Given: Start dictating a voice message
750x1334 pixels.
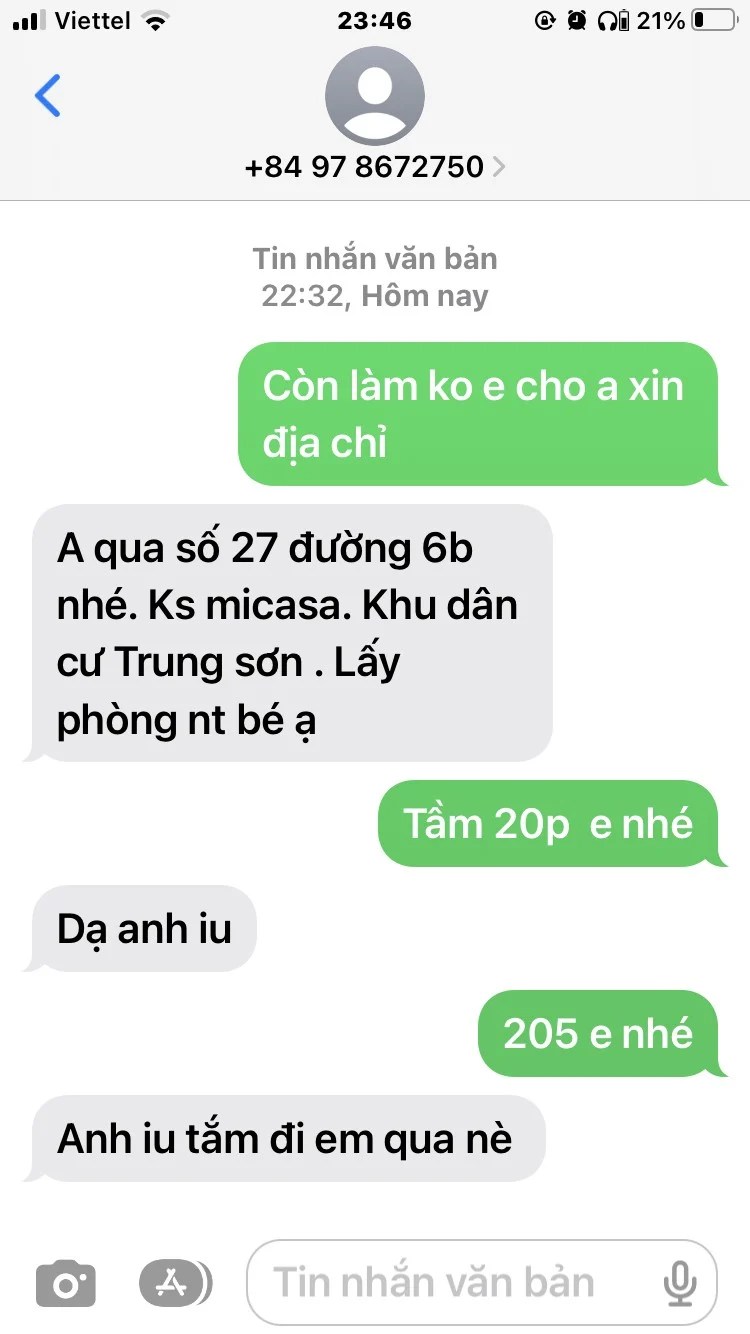Looking at the screenshot, I should pos(681,1282).
